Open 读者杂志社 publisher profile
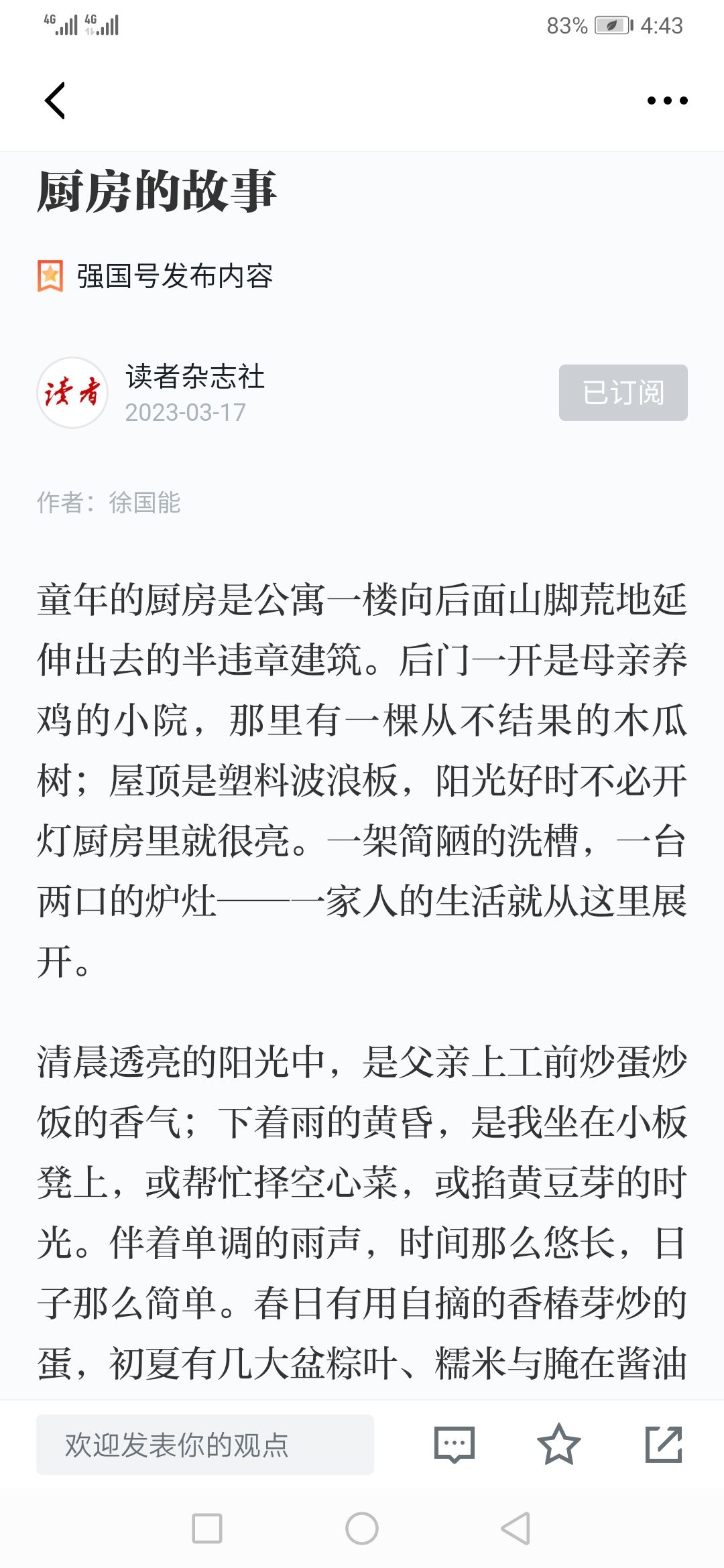This screenshot has width=724, height=1568. (194, 377)
